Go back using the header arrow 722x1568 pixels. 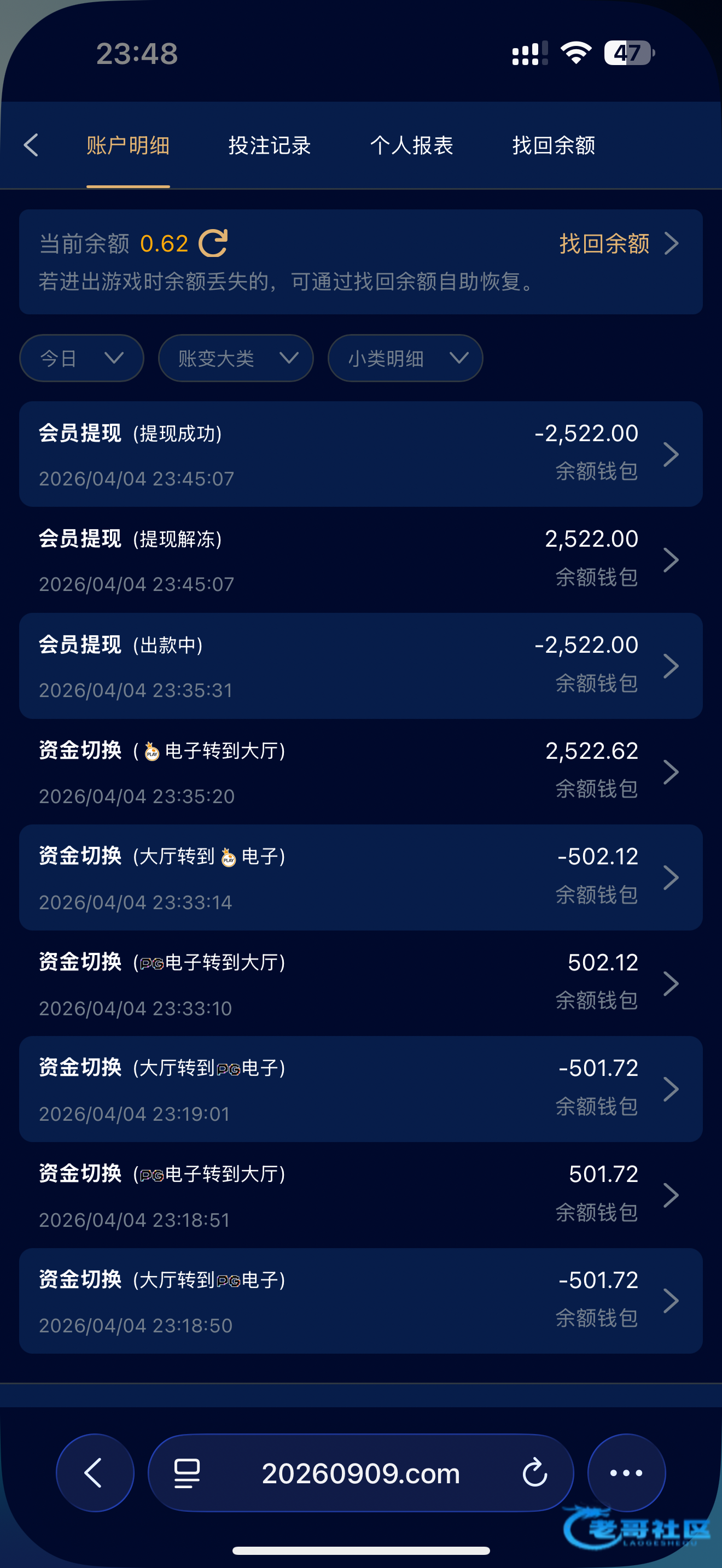point(32,145)
